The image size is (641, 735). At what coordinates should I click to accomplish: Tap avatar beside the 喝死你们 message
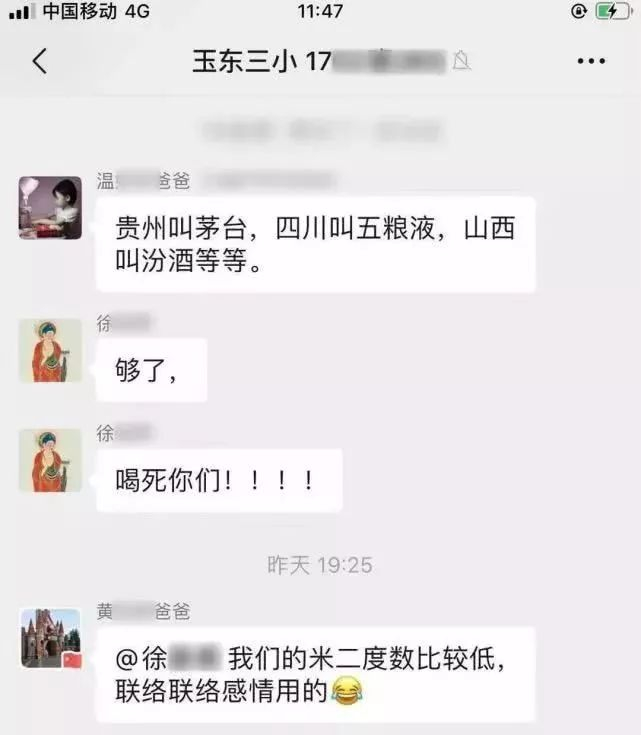point(50,460)
